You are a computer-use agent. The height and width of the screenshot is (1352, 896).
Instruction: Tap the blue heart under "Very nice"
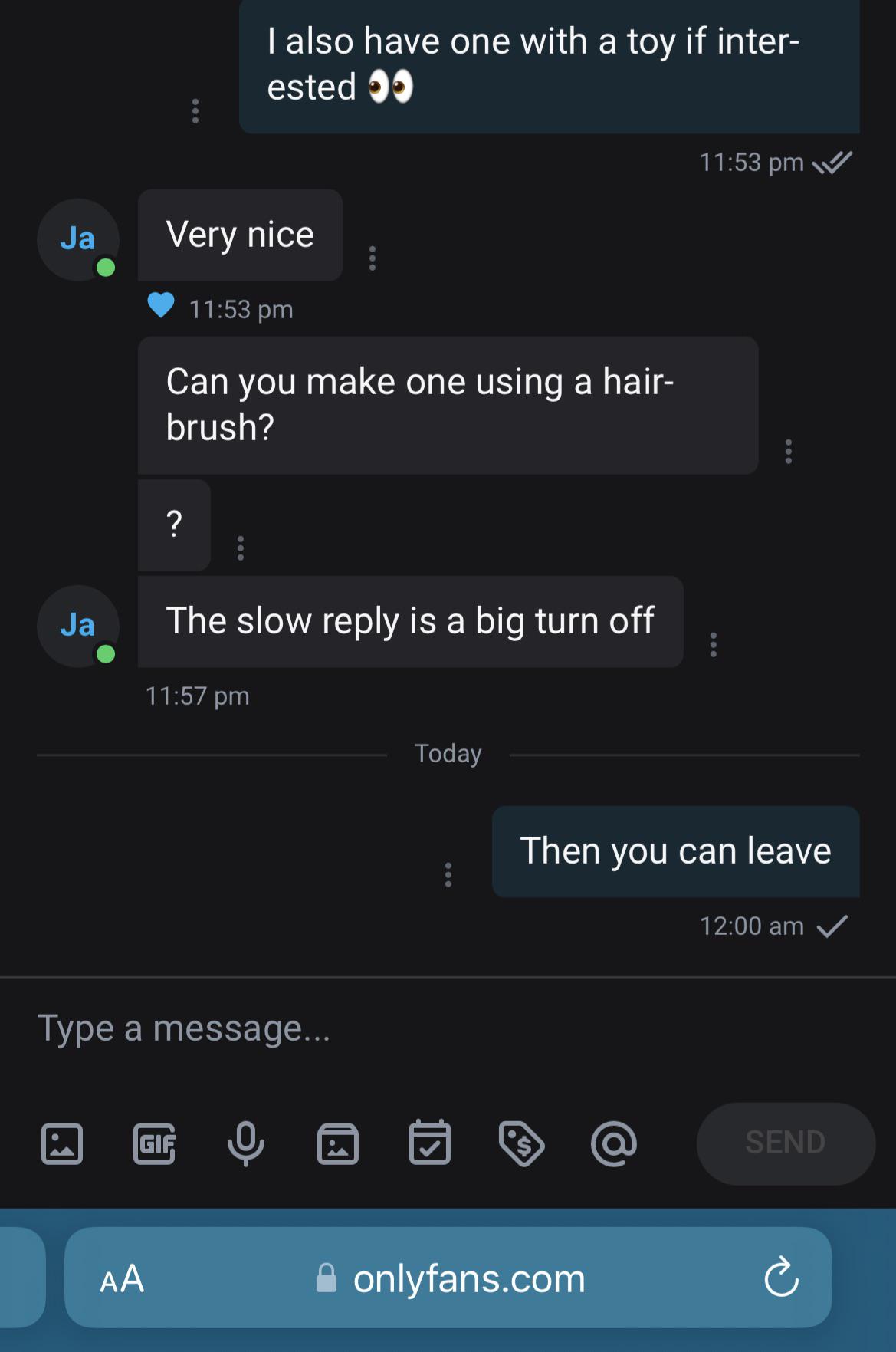pyautogui.click(x=161, y=305)
